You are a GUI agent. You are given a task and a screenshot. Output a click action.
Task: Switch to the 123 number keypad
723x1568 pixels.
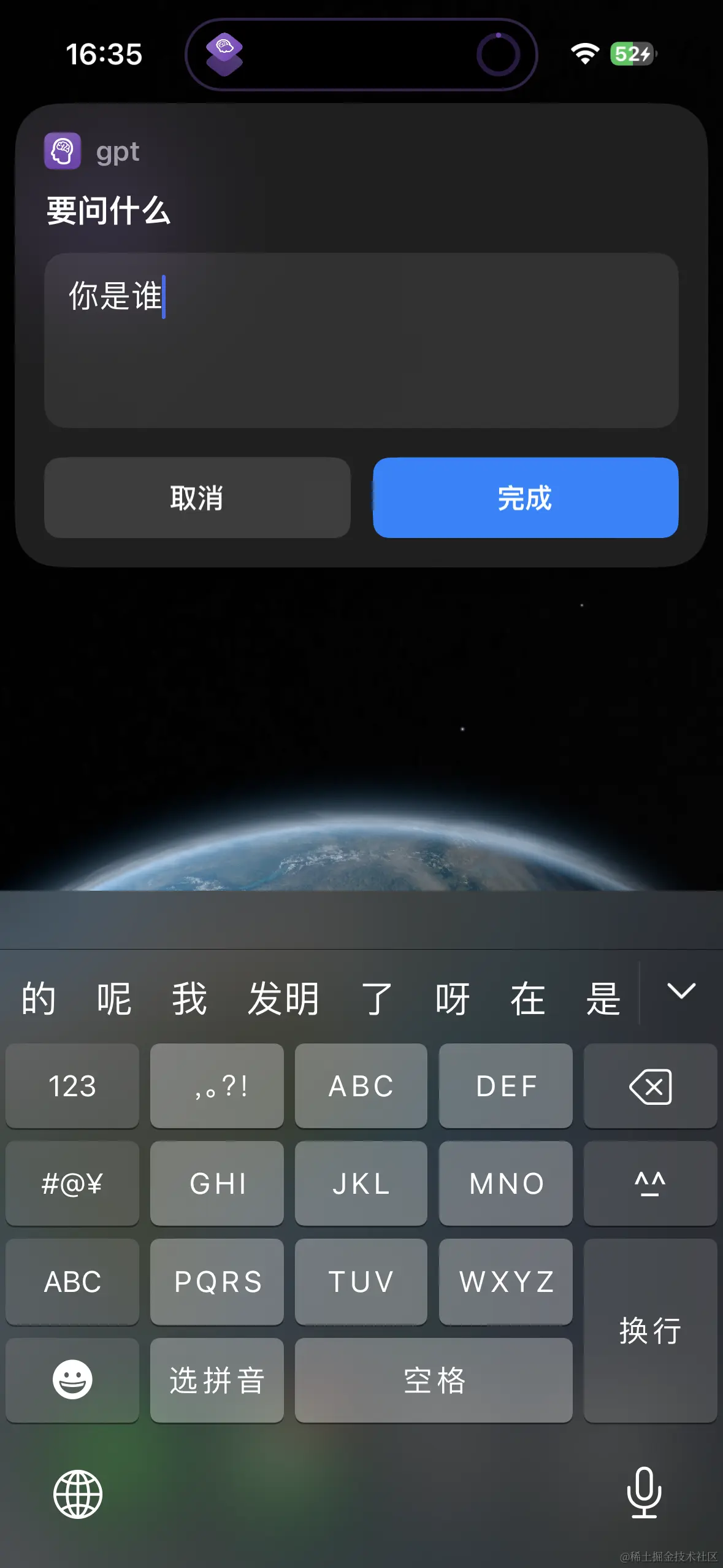[72, 1086]
